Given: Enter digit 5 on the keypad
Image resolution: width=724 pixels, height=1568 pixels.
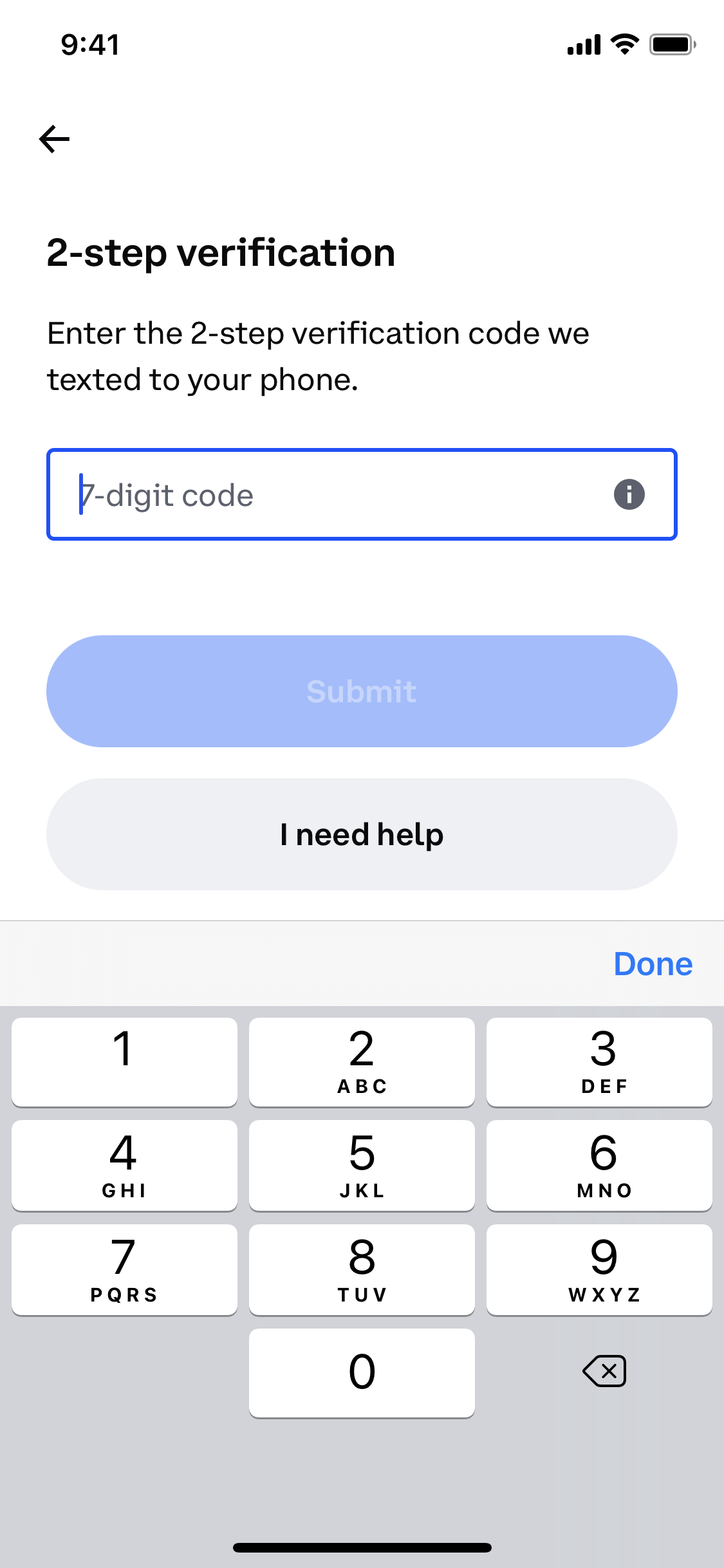Looking at the screenshot, I should click(362, 1165).
